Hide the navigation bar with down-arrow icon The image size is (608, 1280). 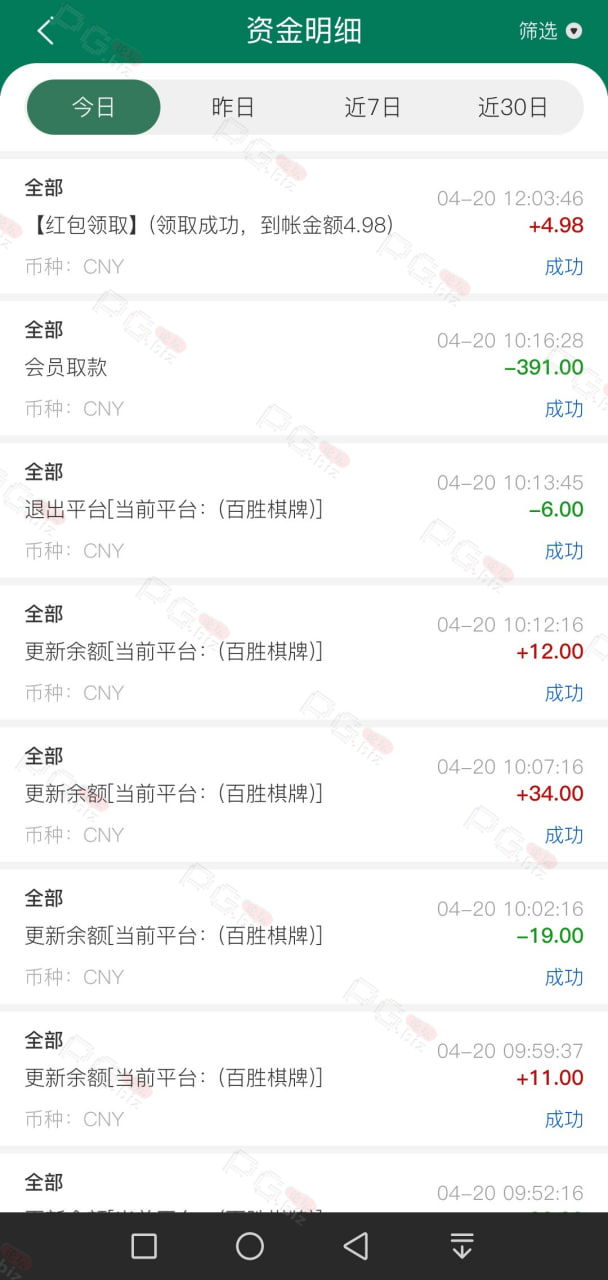point(461,1246)
